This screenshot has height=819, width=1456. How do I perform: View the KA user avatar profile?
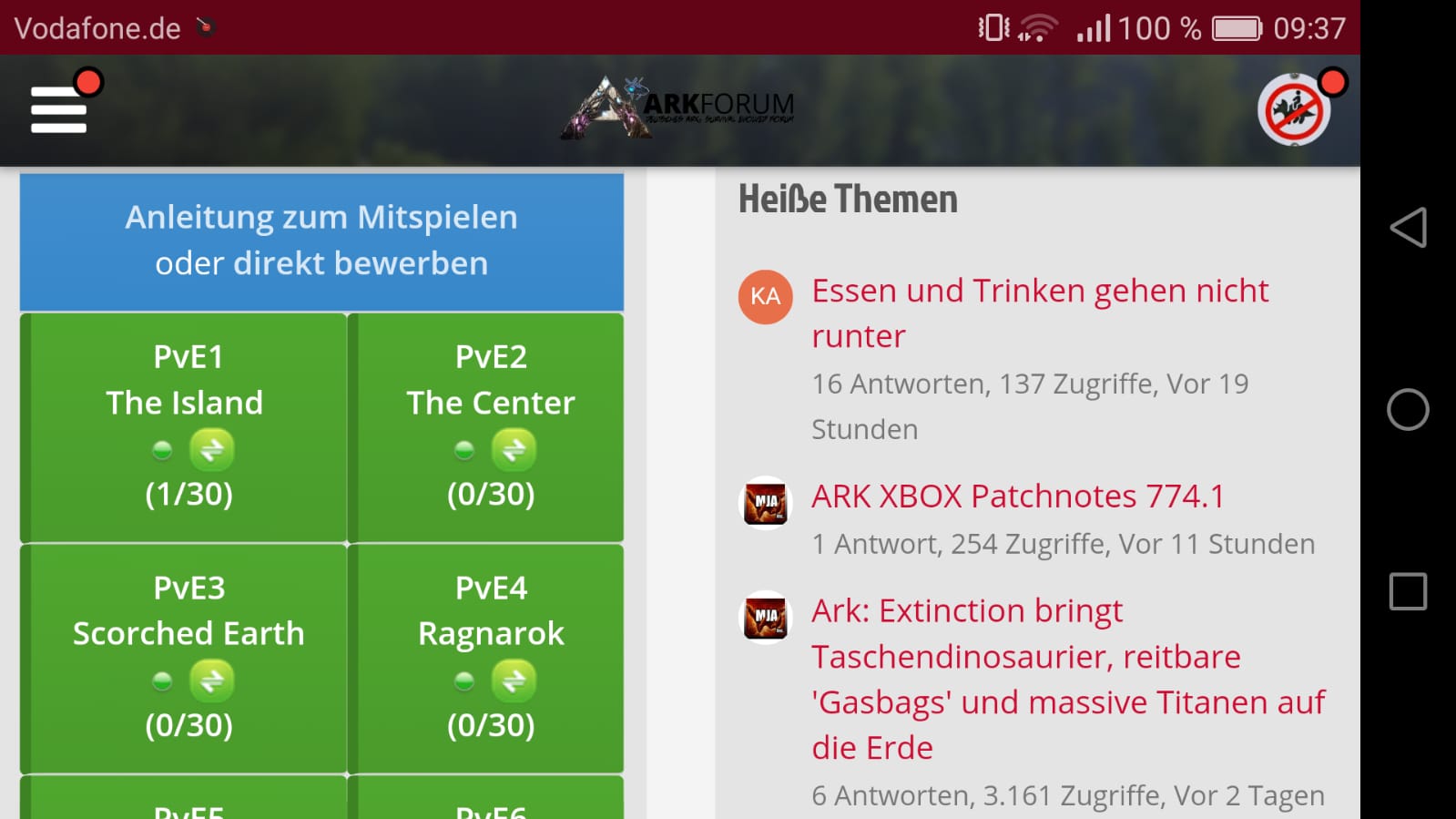(x=765, y=296)
